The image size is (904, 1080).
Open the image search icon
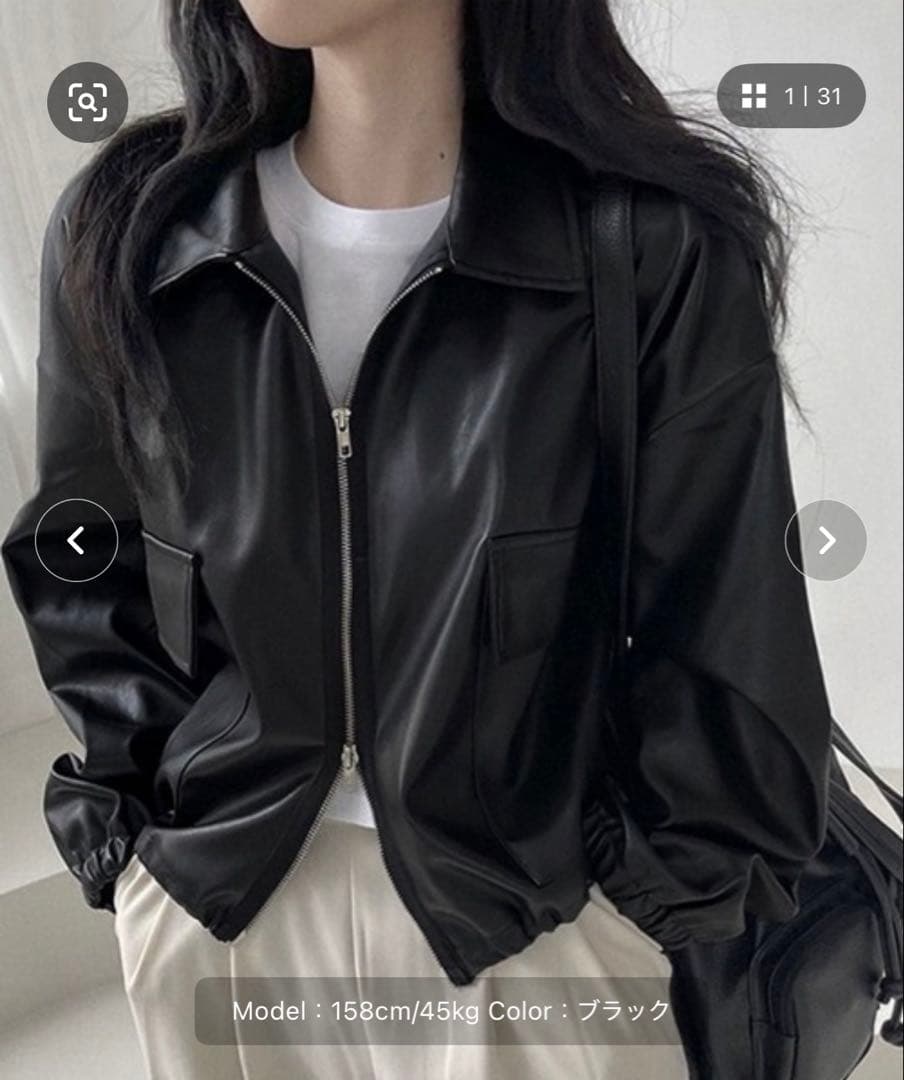click(87, 101)
